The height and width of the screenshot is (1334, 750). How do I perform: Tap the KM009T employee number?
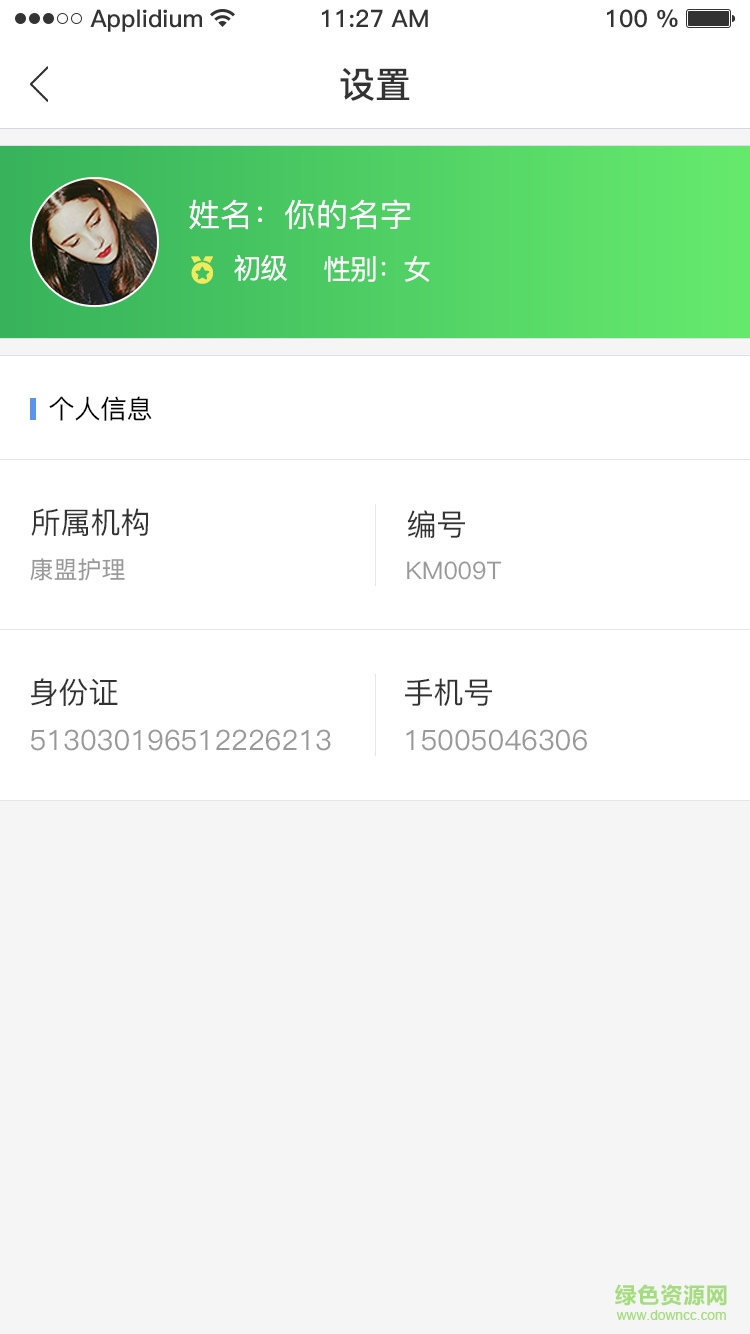coord(453,570)
